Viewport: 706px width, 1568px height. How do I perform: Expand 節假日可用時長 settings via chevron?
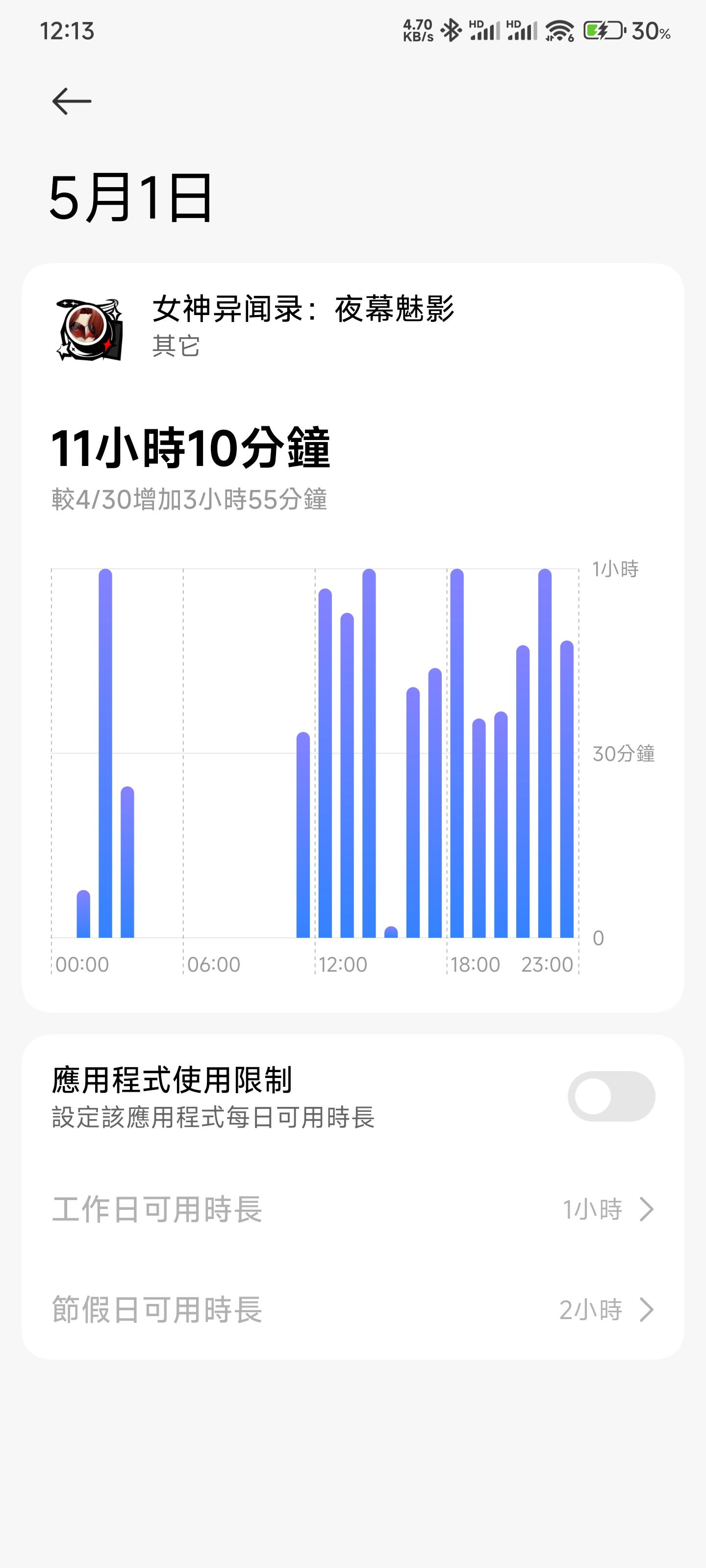648,1312
